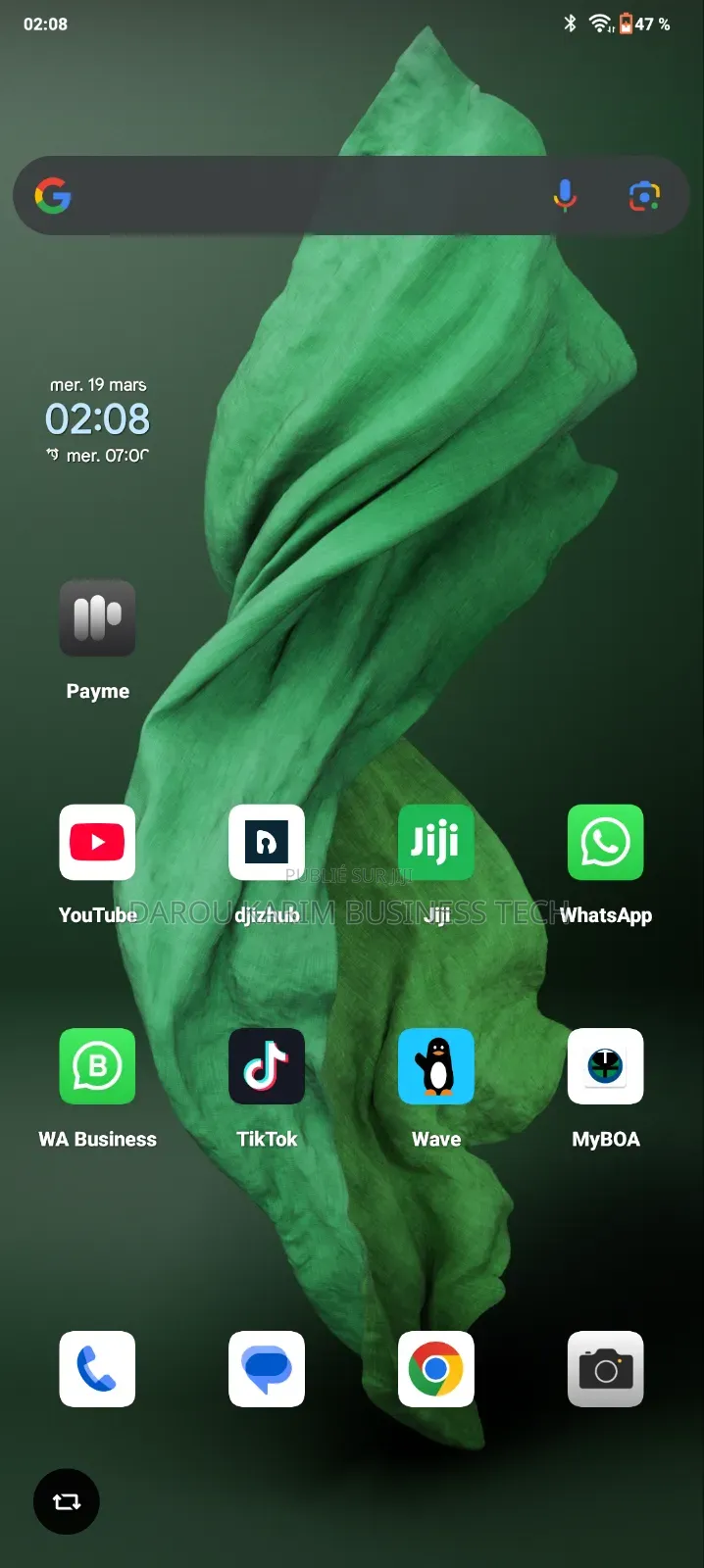This screenshot has width=704, height=1568.
Task: Open the Camera app
Action: point(605,1369)
